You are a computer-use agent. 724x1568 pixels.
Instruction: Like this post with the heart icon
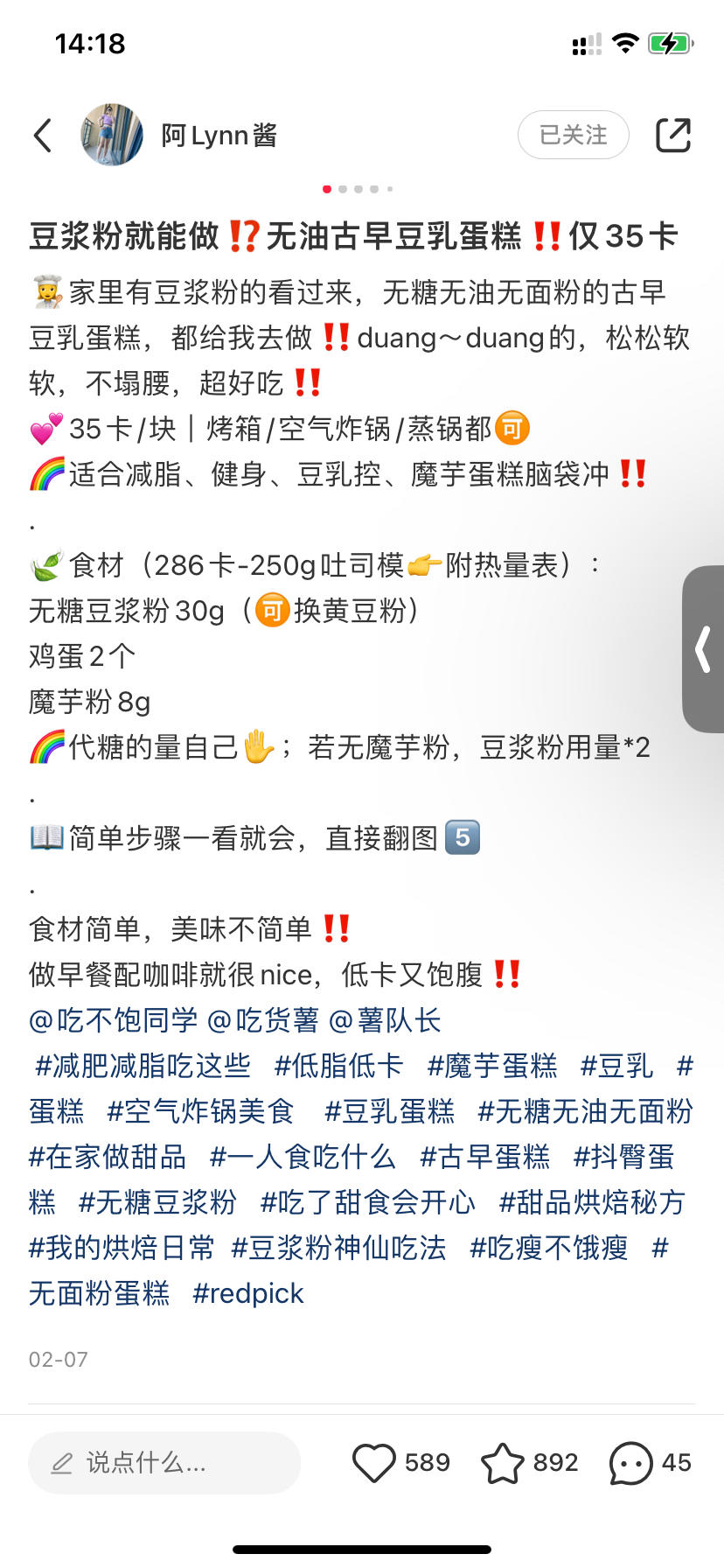(374, 1462)
